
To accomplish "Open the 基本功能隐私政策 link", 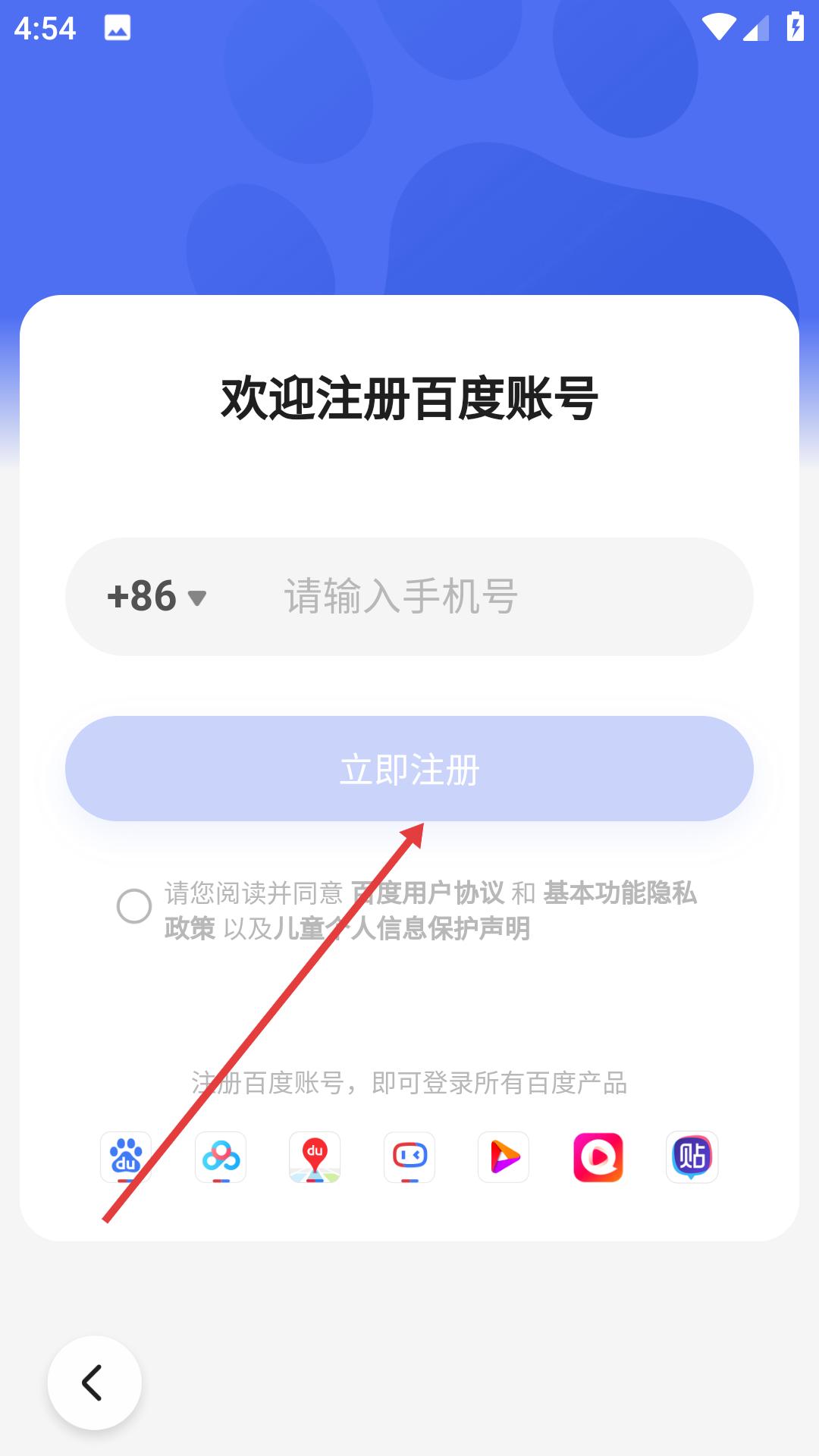I will pyautogui.click(x=620, y=893).
